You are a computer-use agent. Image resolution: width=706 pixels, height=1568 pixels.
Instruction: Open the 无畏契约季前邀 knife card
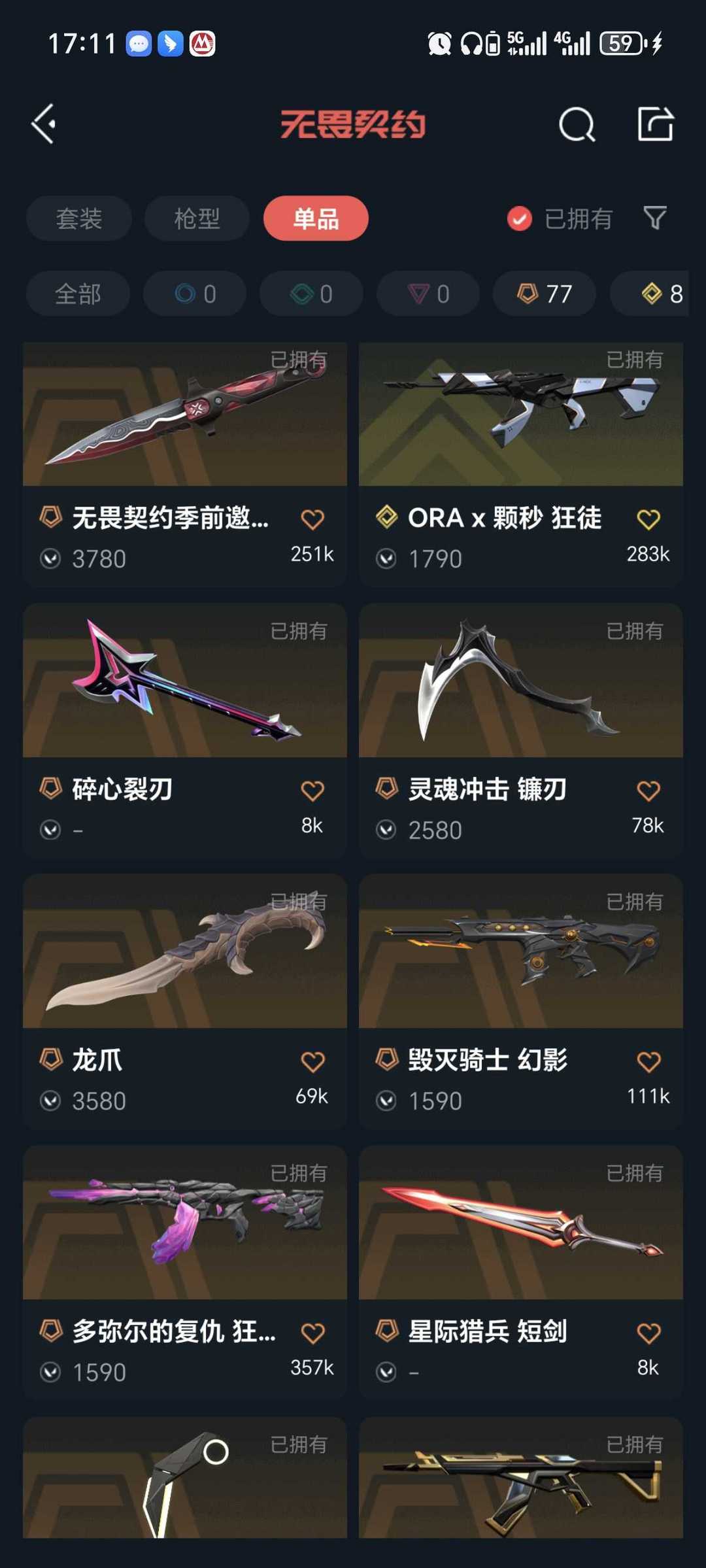pos(185,464)
